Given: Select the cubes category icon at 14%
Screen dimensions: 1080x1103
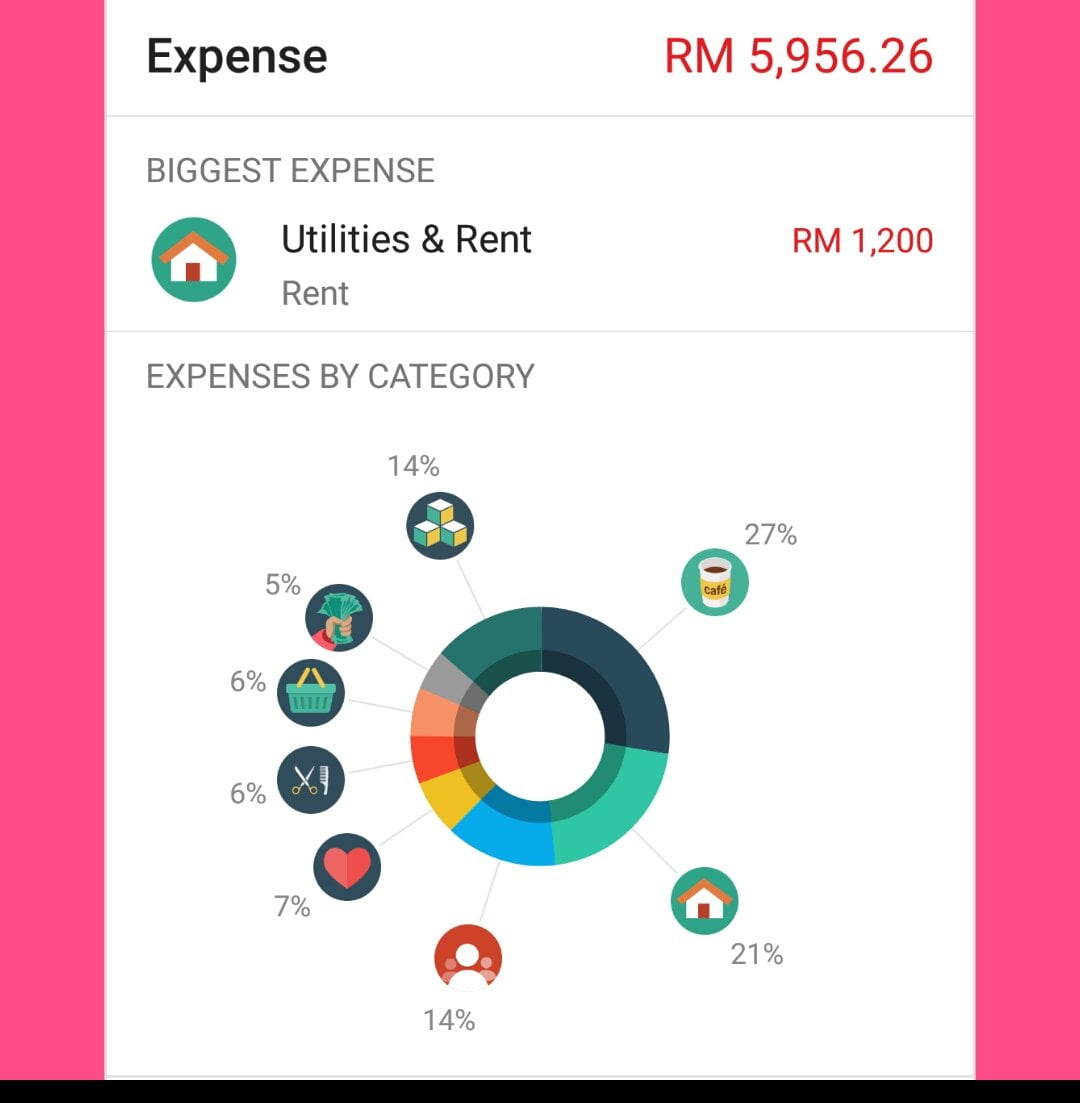Looking at the screenshot, I should [x=440, y=526].
